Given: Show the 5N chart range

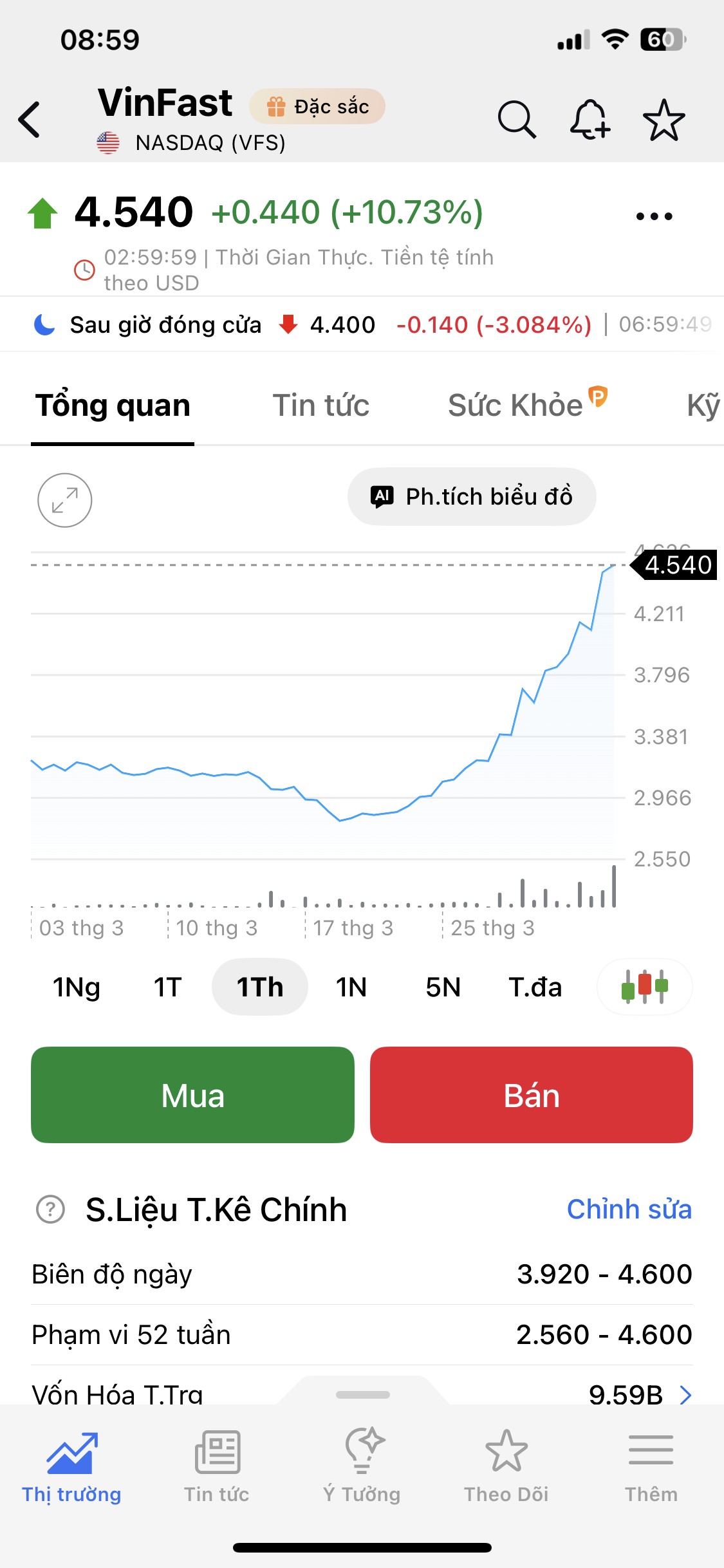Looking at the screenshot, I should coord(443,987).
